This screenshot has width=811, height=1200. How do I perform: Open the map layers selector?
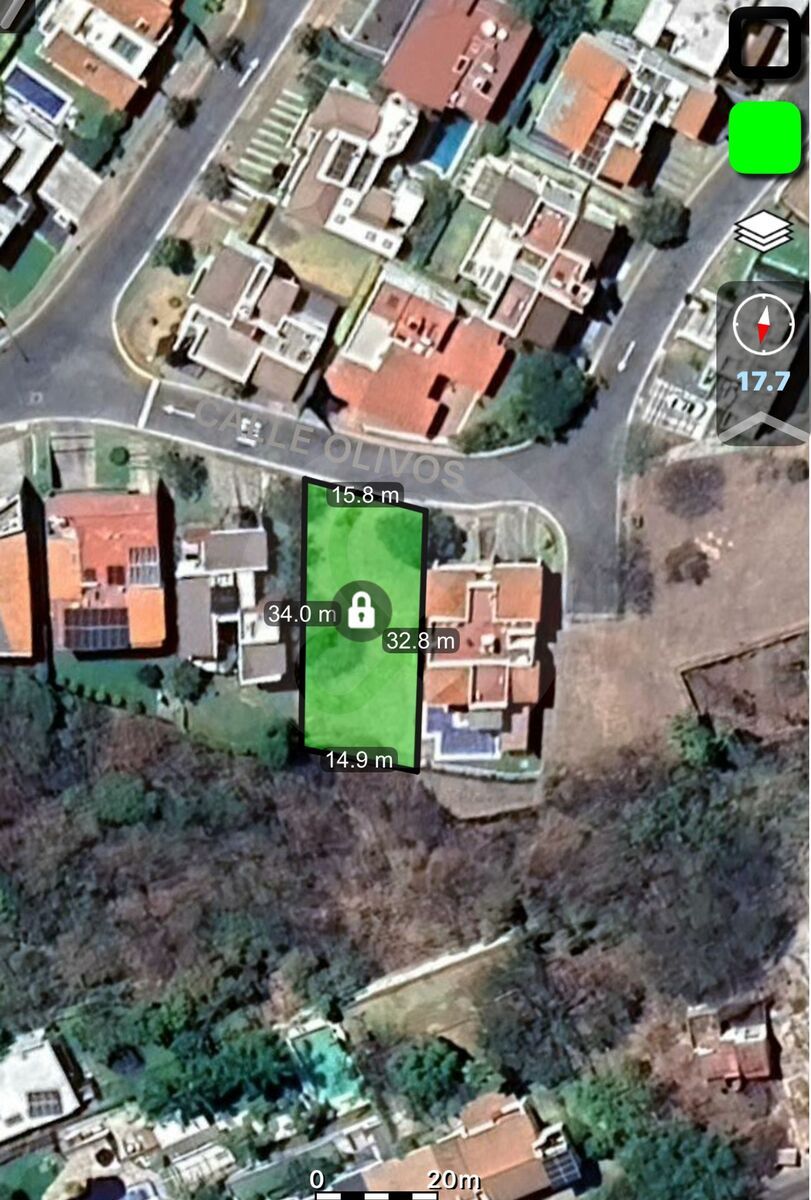click(x=764, y=231)
